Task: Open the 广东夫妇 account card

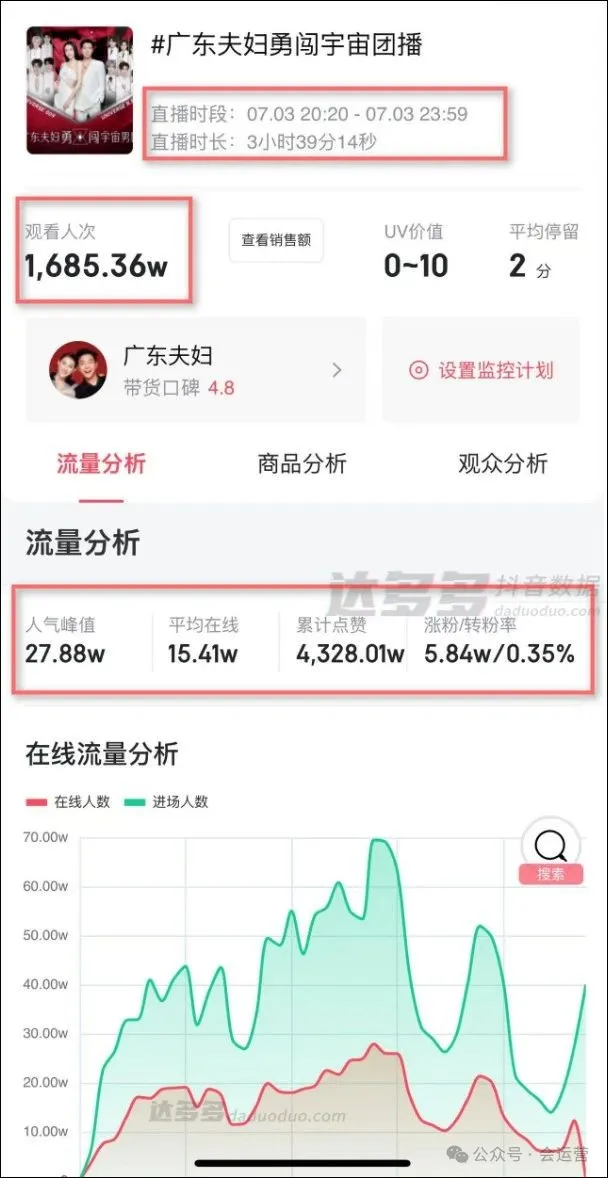Action: tap(195, 370)
